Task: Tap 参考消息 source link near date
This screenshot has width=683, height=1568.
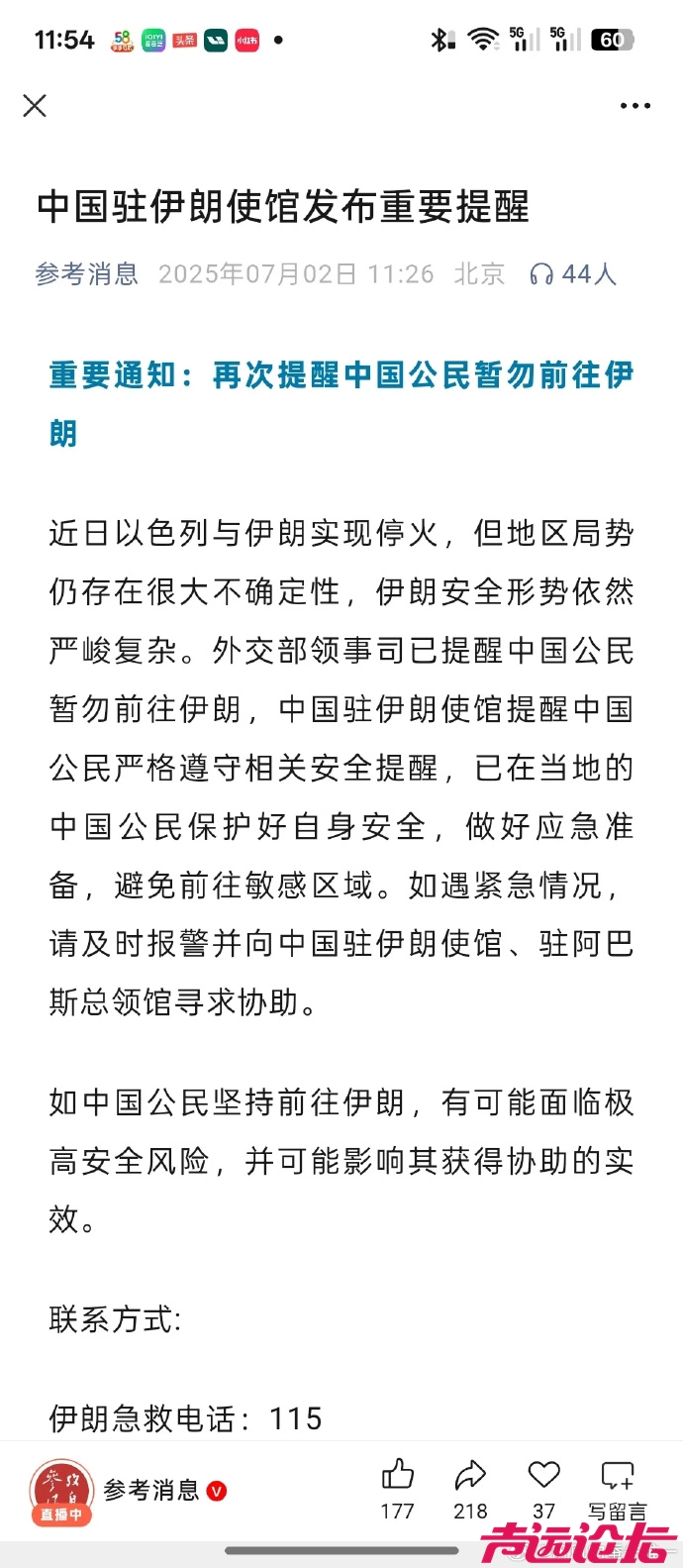Action: coord(87,274)
